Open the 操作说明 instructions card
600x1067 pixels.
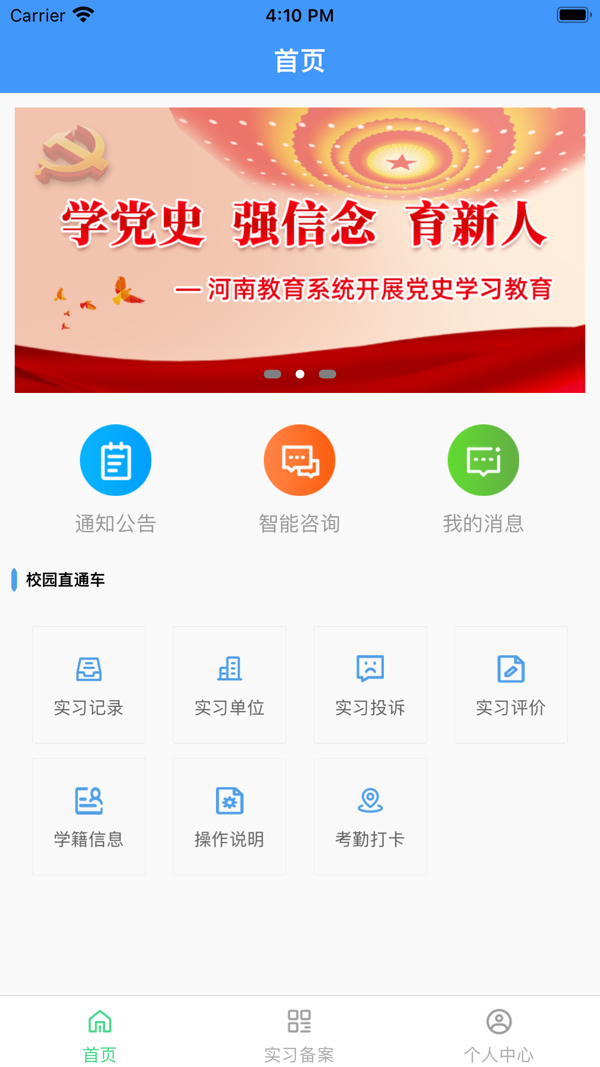[229, 816]
